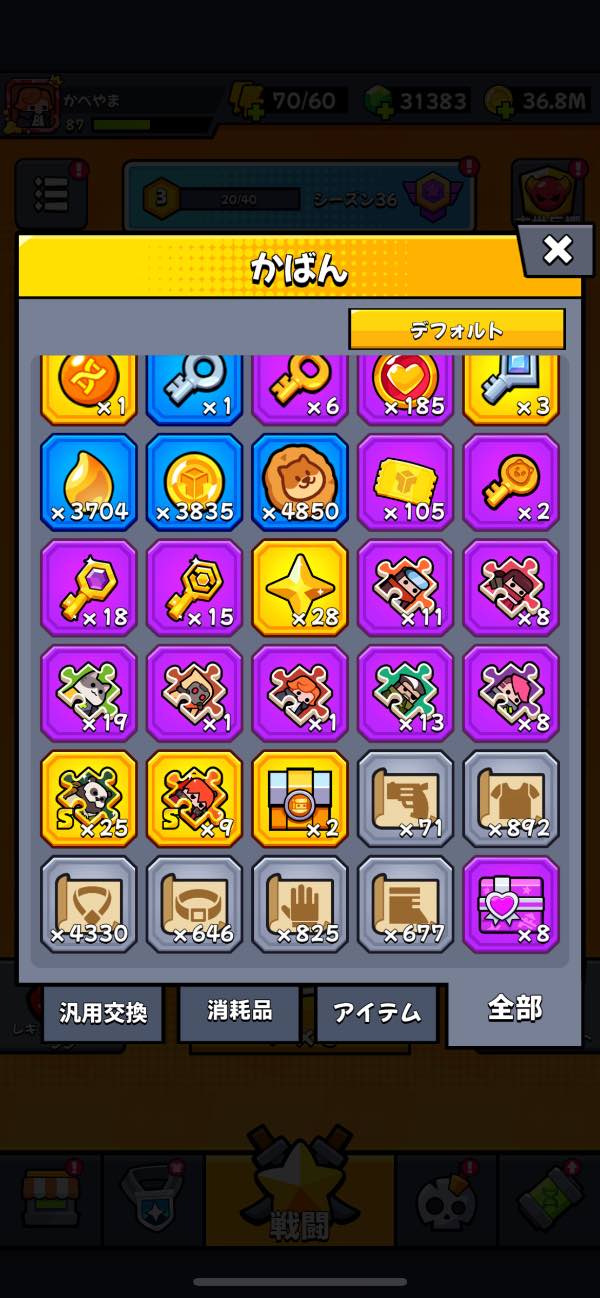Open the S-rank skull puzzle piece ×25
Viewport: 600px width, 1298px height.
[x=89, y=798]
